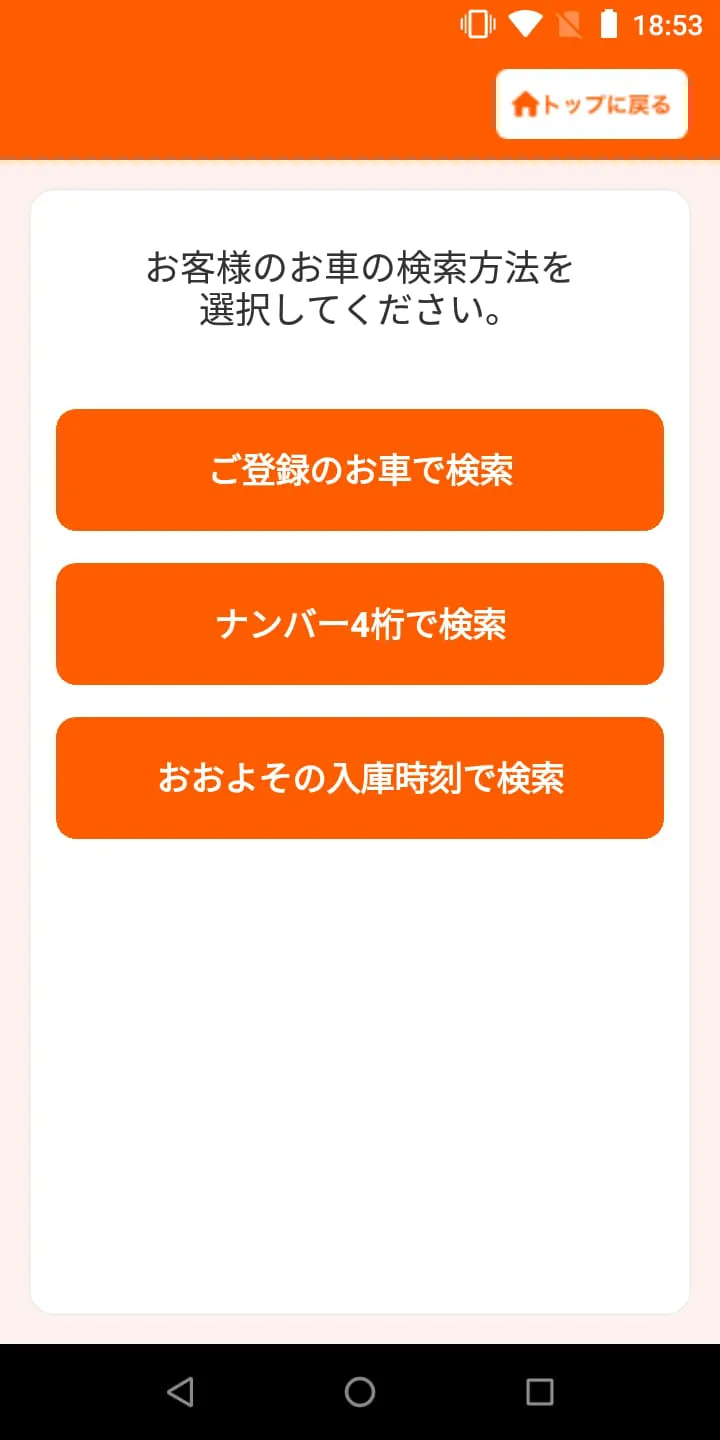Screen dimensions: 720x1440
Task: Click the home icon inside the トップに戻る button
Action: pyautogui.click(x=525, y=103)
